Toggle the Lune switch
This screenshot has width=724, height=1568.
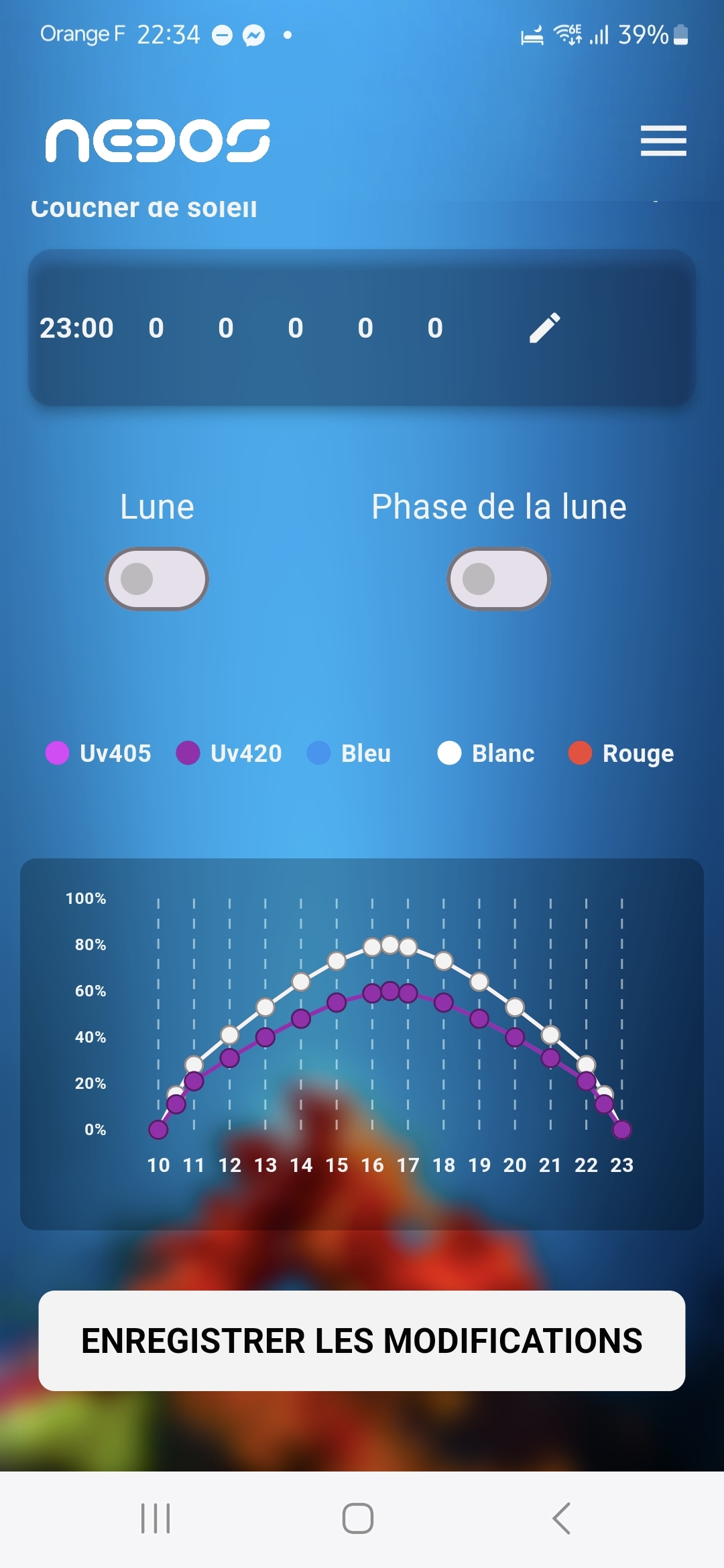coord(157,579)
